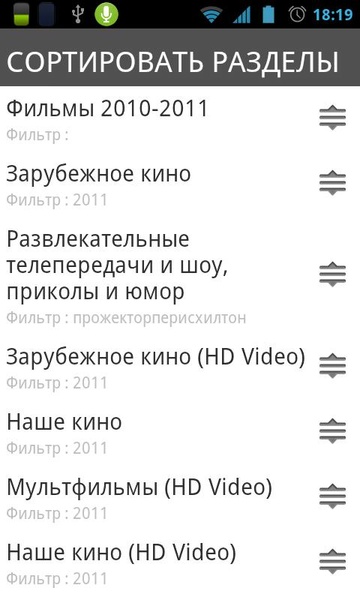Image resolution: width=360 pixels, height=600 pixels.
Task: Tap the drag handle beside Мультфильмы (HD Video)
Action: (332, 496)
